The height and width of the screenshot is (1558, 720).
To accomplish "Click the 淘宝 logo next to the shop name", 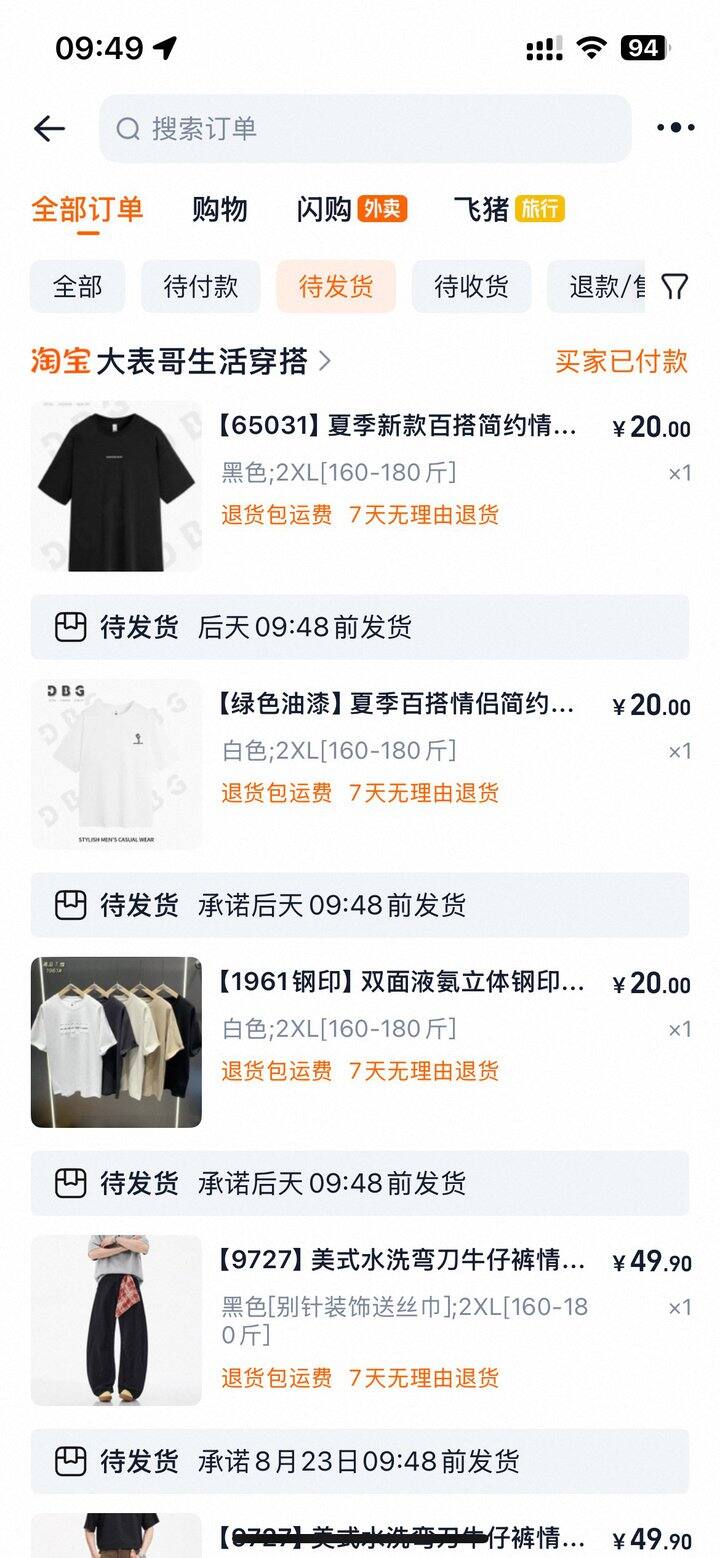I will pyautogui.click(x=59, y=364).
